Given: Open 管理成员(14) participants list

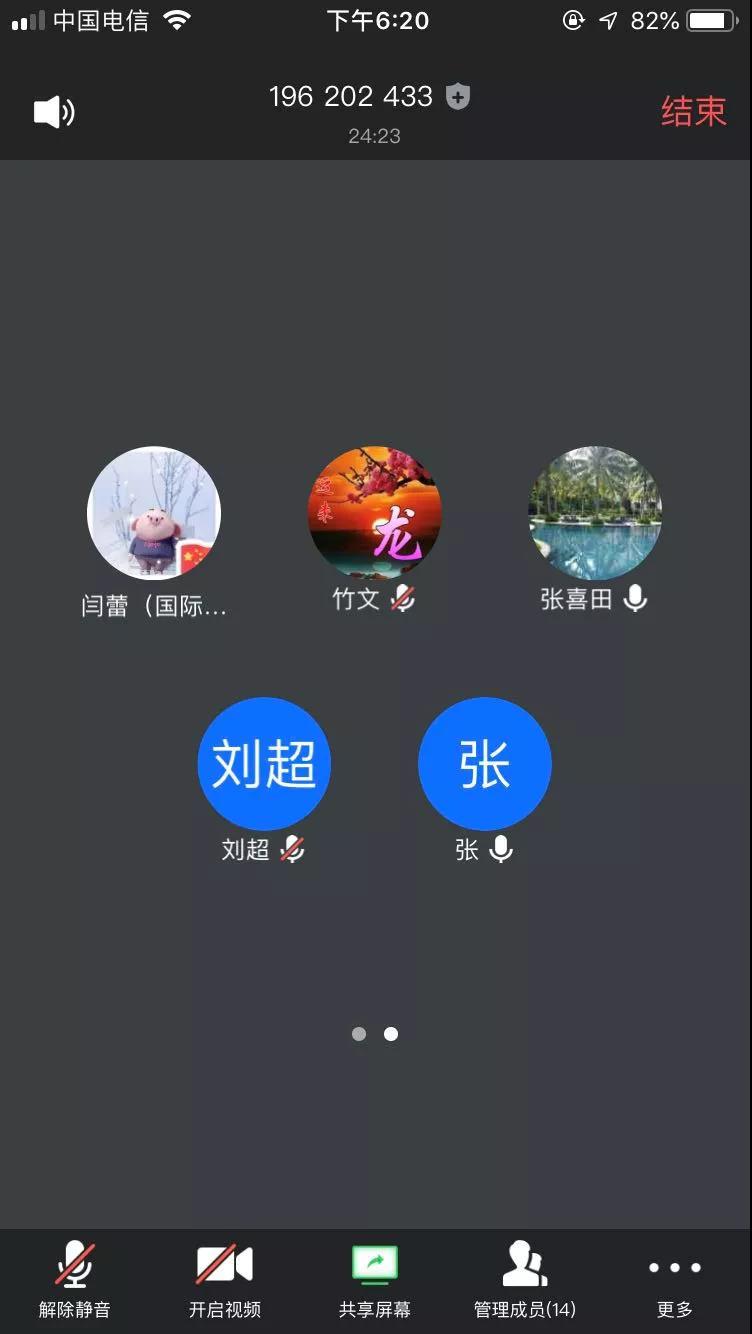Looking at the screenshot, I should click(525, 1280).
